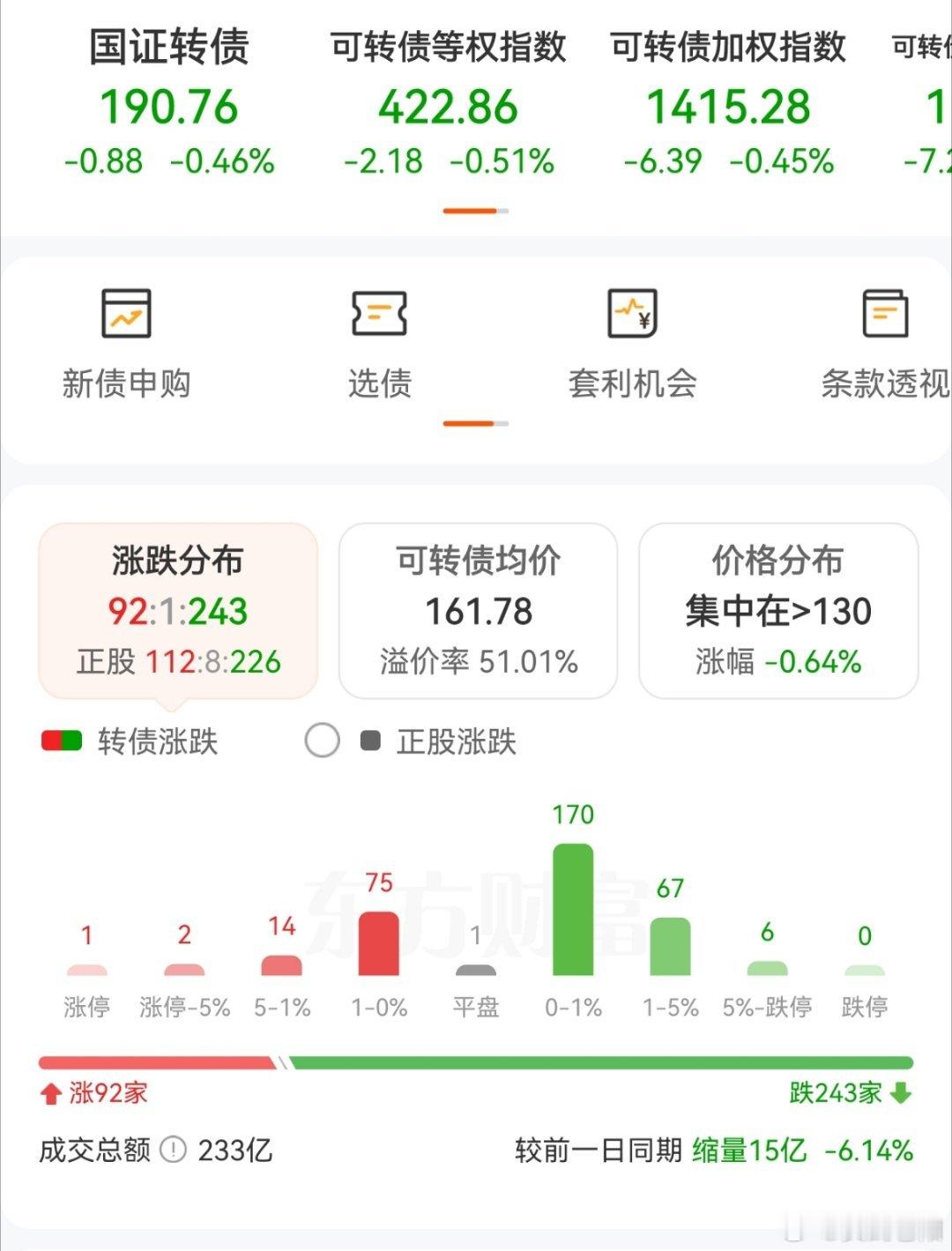The image size is (952, 1251).
Task: Open the 可转债等权指数 index panel
Action: [x=448, y=106]
